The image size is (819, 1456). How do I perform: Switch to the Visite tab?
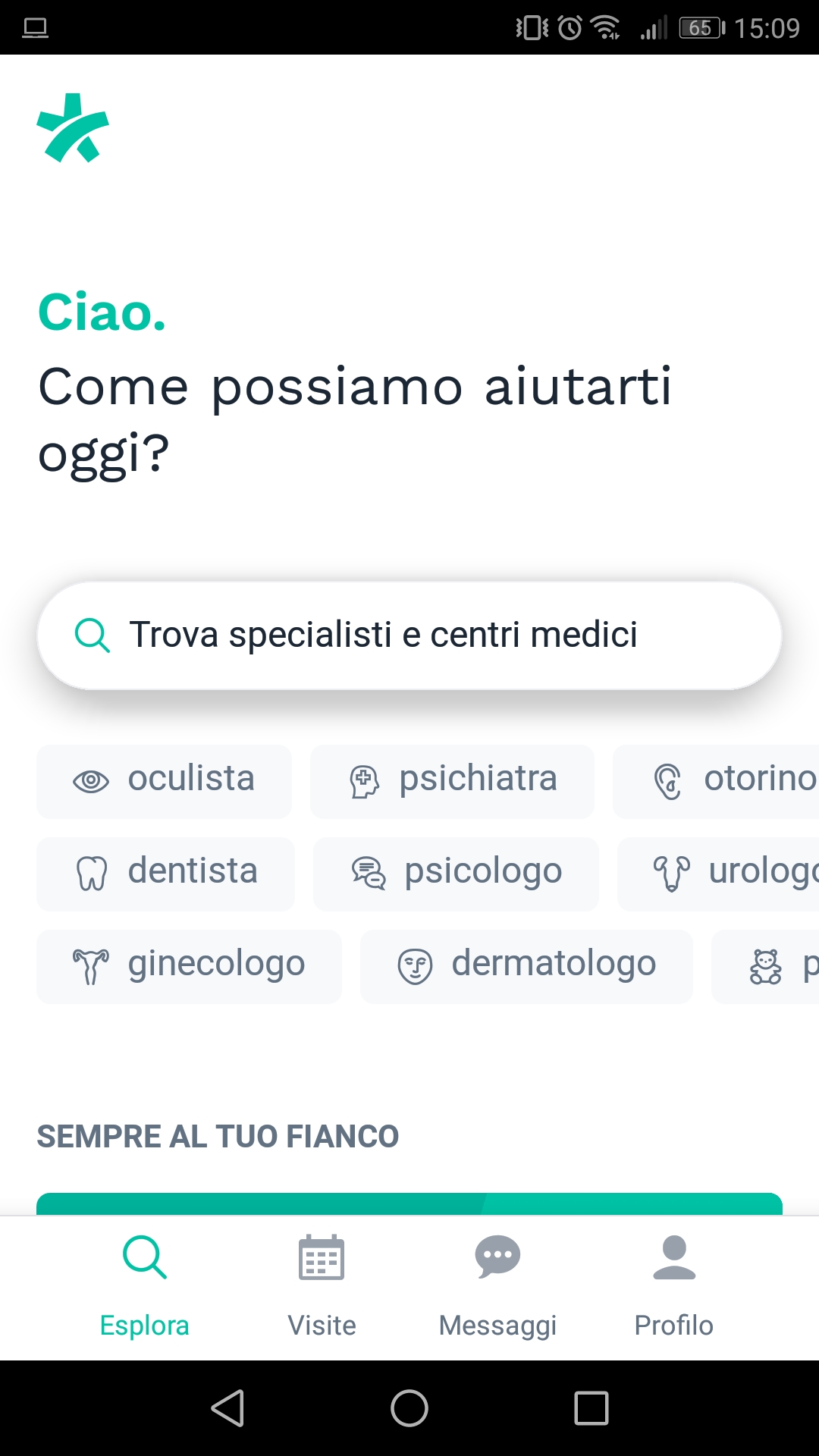322,1288
